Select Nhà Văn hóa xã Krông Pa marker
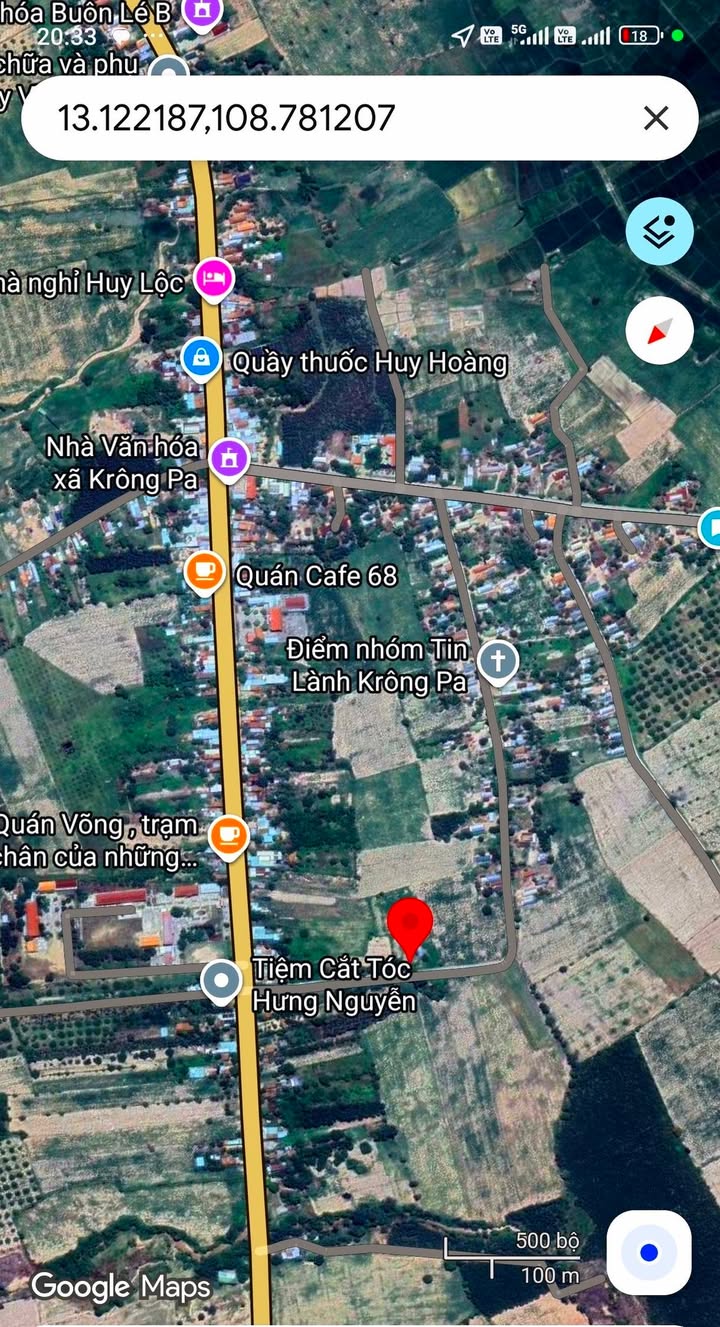Image resolution: width=720 pixels, height=1327 pixels. coord(230,460)
